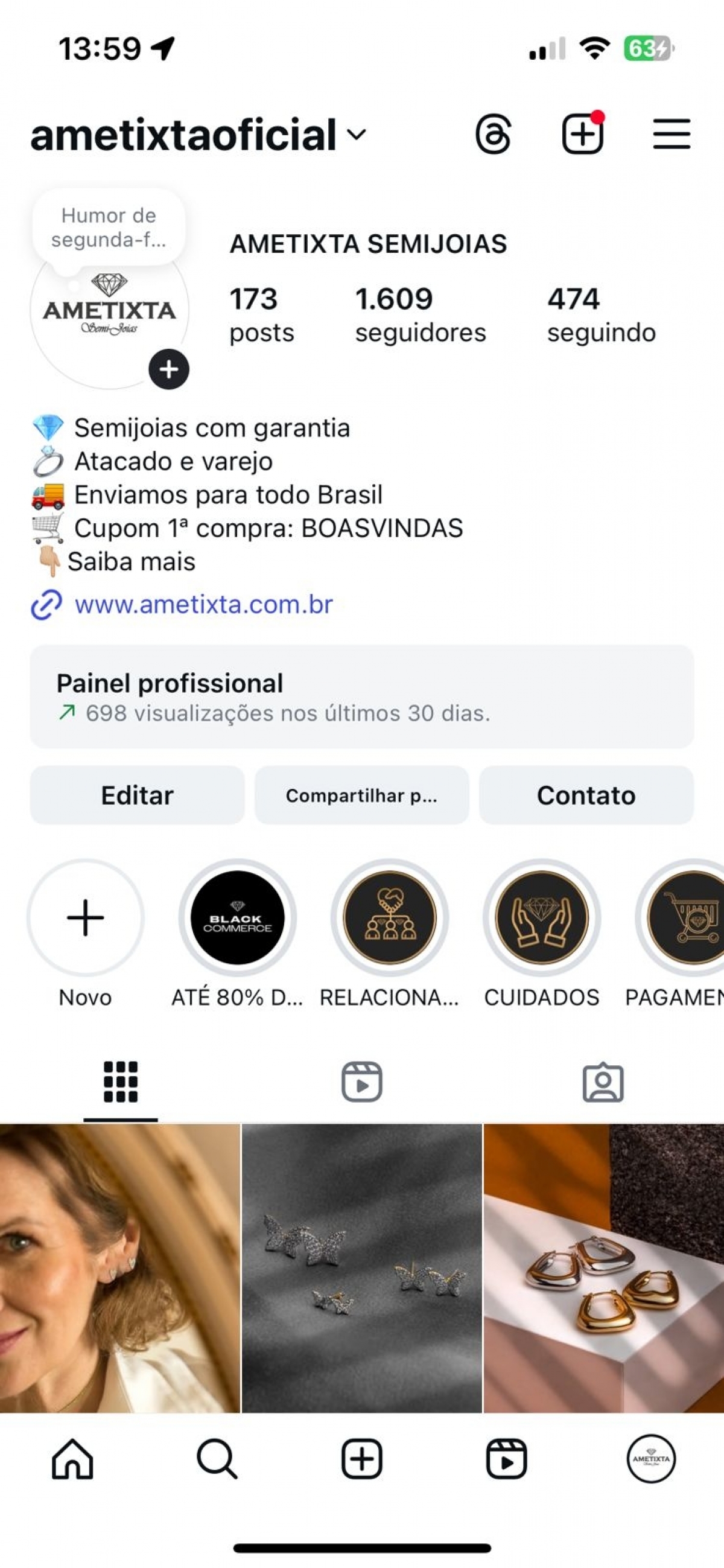Open Painel profissional insights

[361, 697]
